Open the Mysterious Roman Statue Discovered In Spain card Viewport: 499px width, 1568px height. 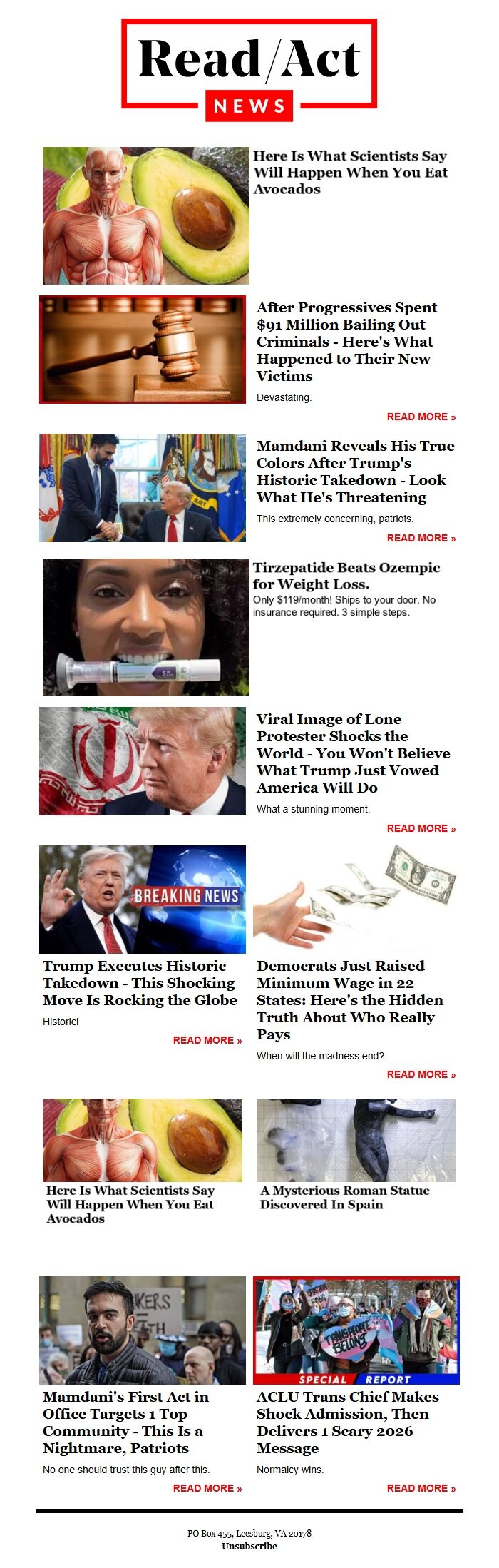[344, 1197]
